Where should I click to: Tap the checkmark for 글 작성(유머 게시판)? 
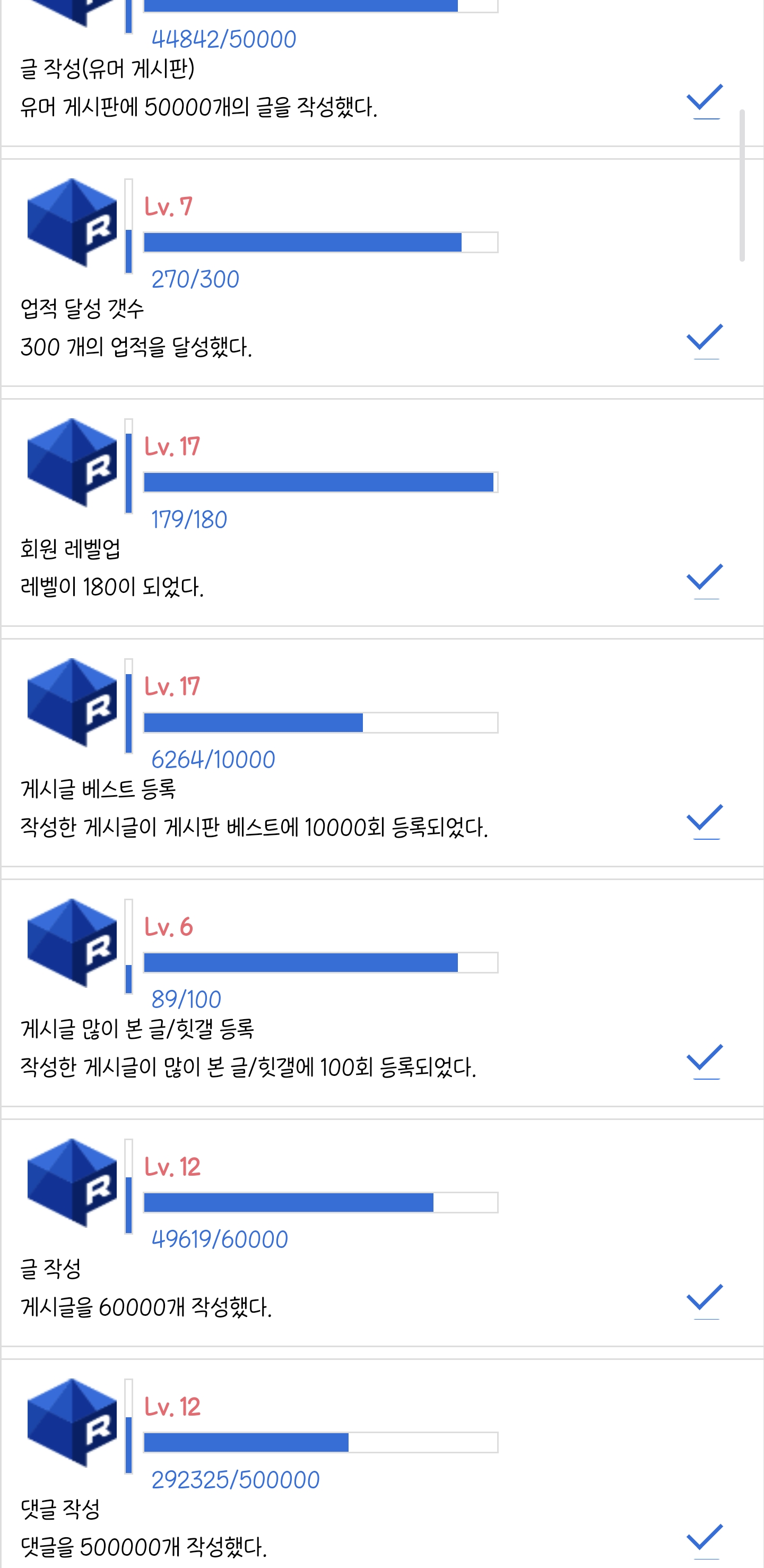[705, 100]
